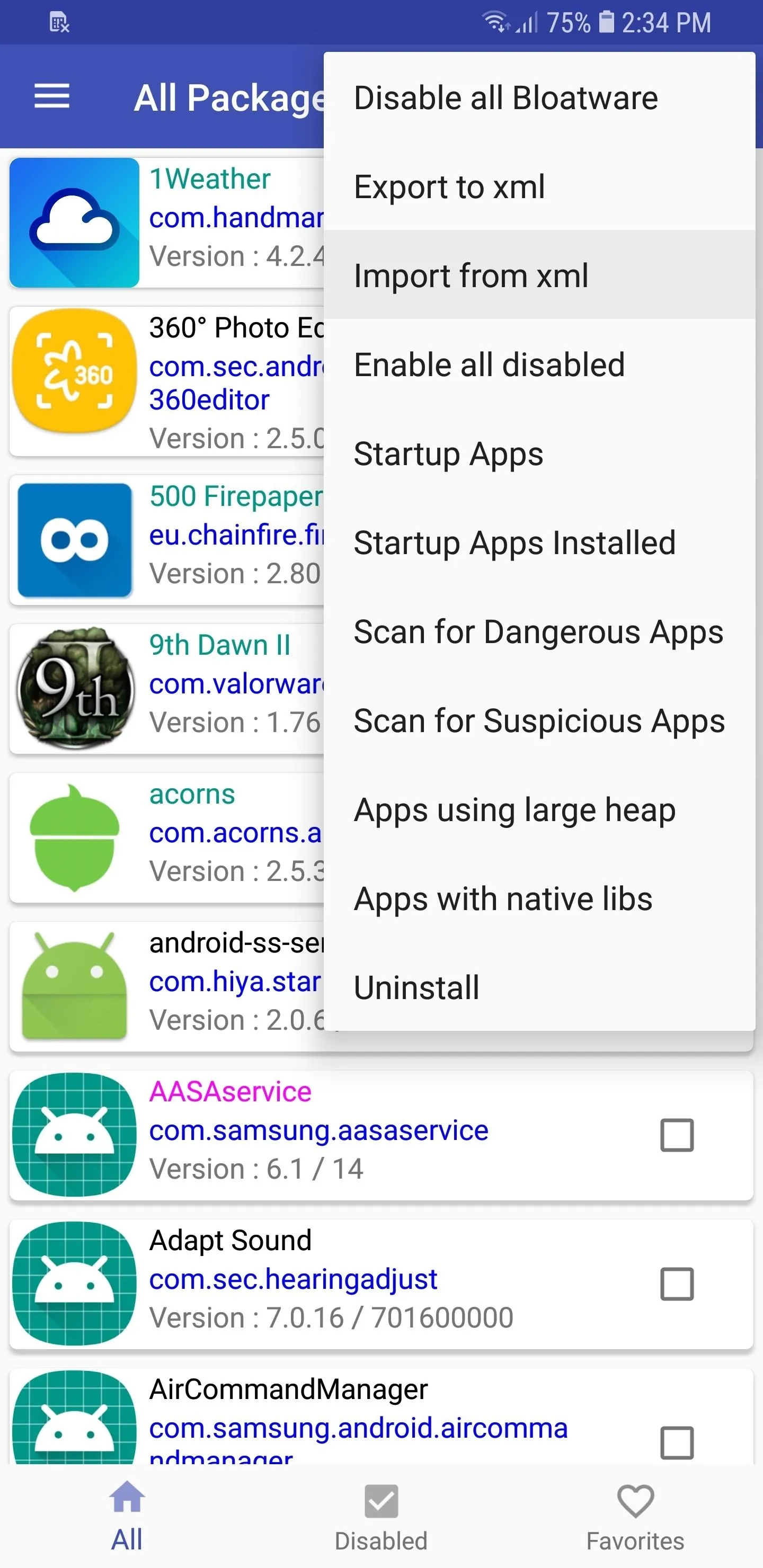Check the AASAservice checkbox
This screenshot has width=763, height=1568.
[x=677, y=1135]
